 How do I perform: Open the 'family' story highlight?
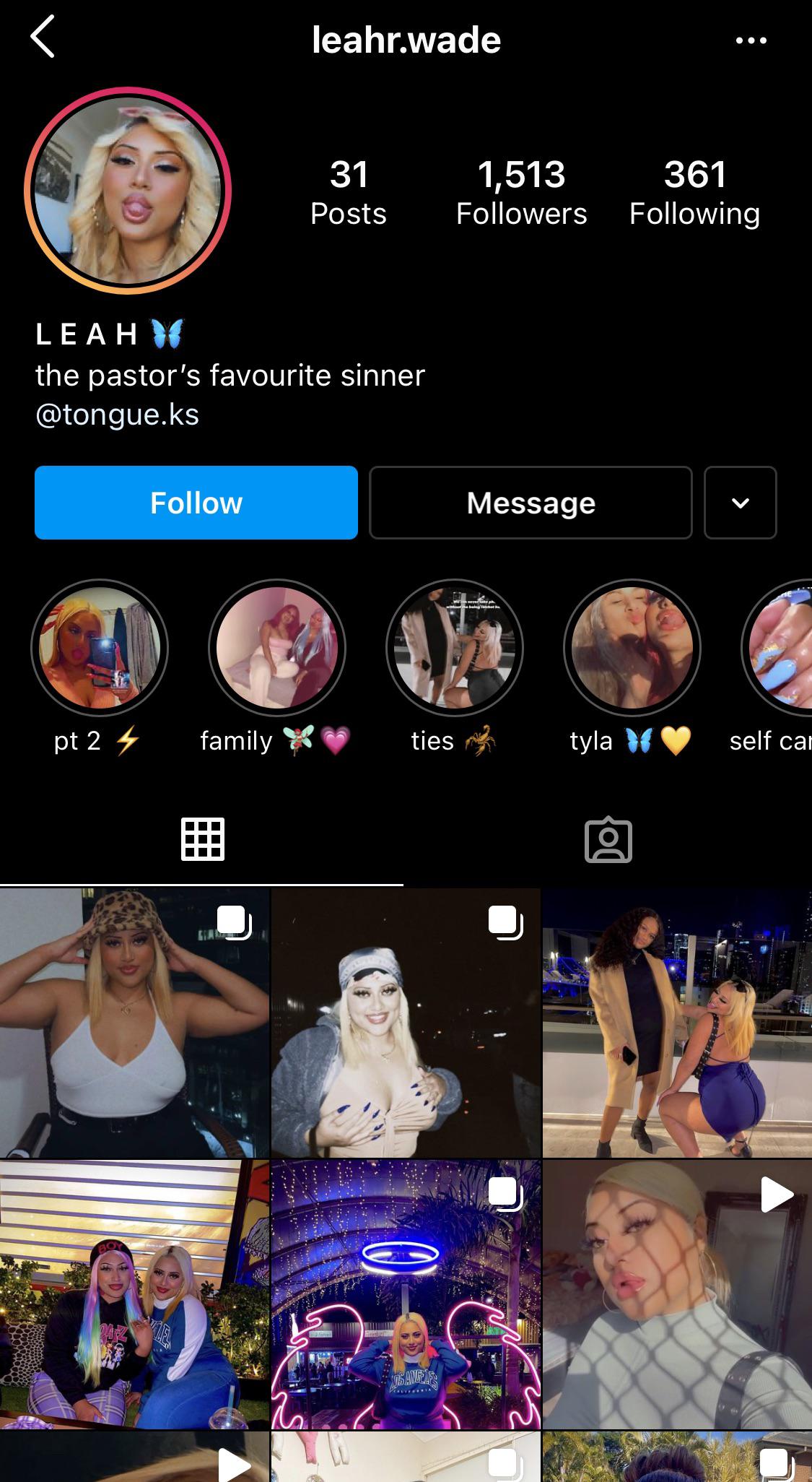tap(277, 649)
